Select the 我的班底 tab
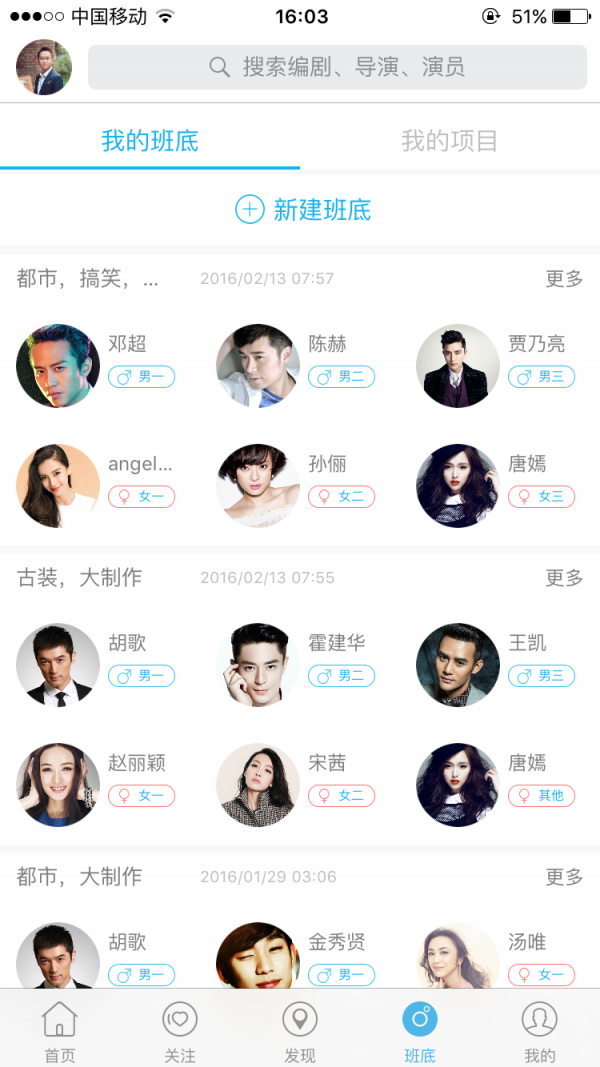 150,141
